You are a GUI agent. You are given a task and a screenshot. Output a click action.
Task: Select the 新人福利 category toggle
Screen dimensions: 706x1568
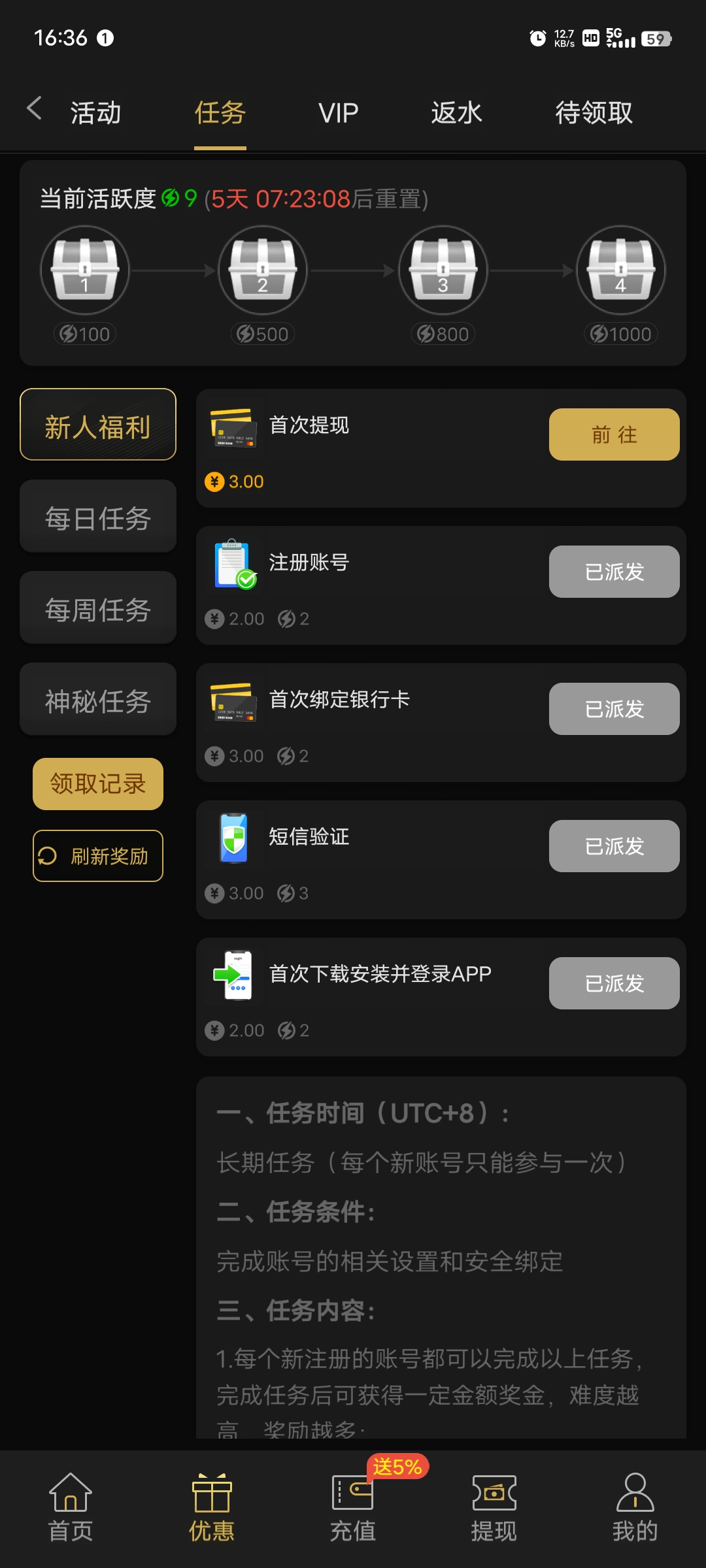(x=97, y=425)
